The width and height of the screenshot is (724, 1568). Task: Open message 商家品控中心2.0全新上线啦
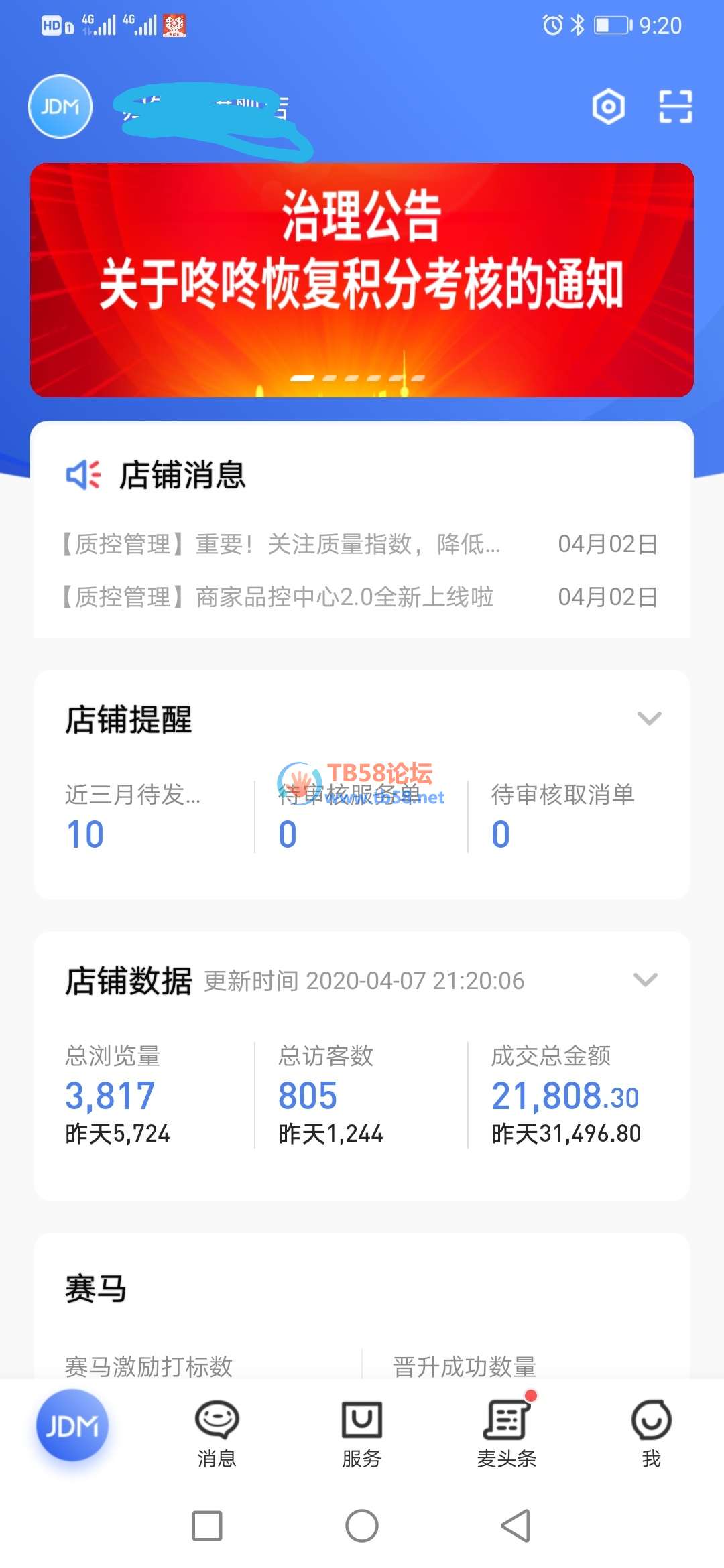(x=278, y=597)
